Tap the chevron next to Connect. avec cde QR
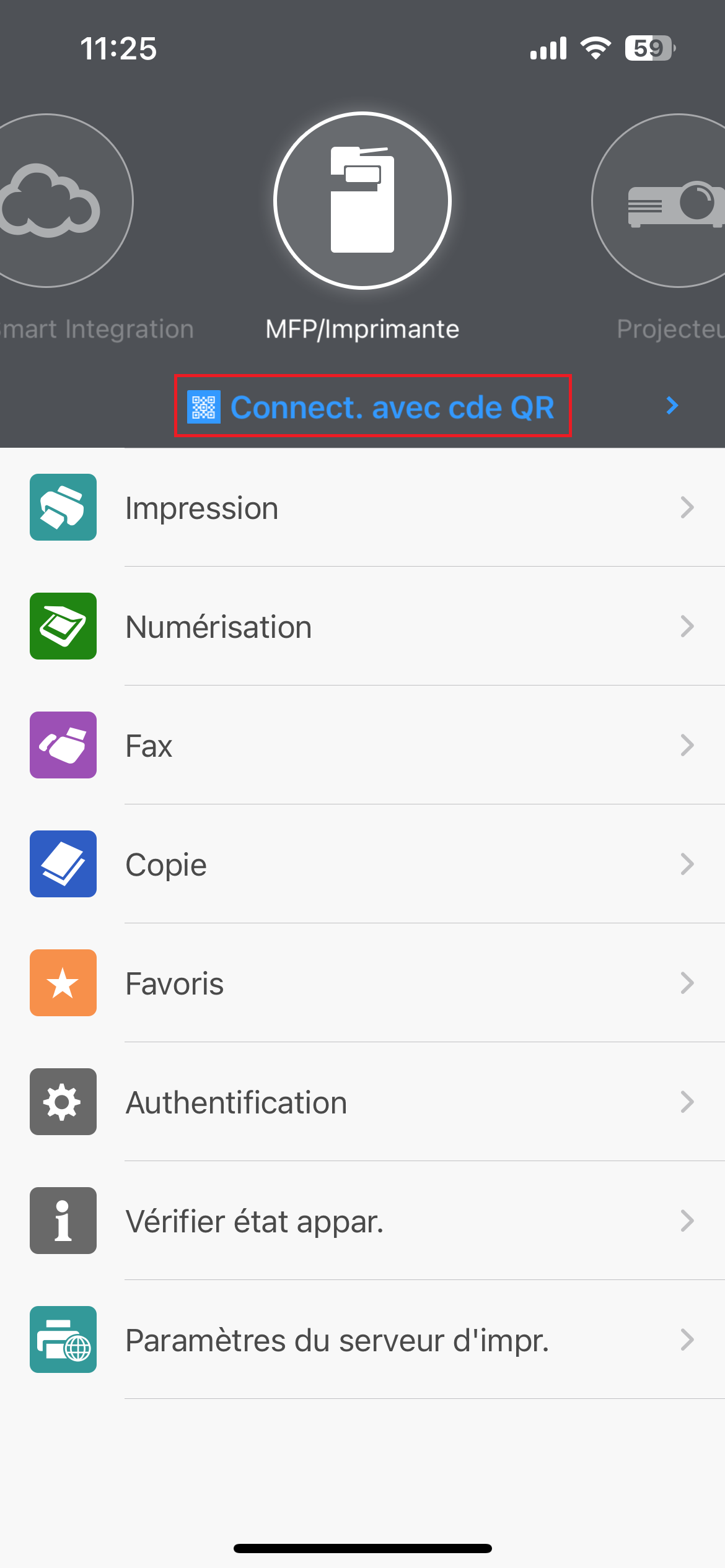This screenshot has height=1568, width=725. [672, 407]
